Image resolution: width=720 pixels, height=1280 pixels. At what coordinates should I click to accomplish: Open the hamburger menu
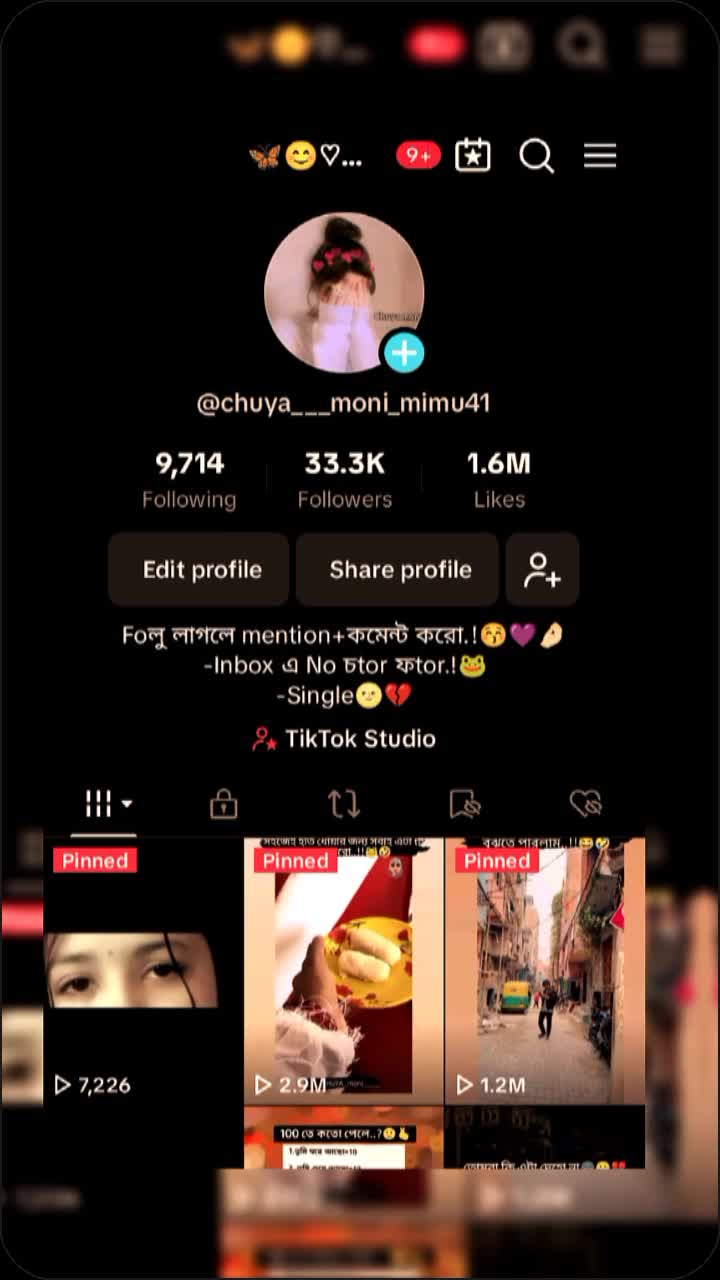point(599,156)
